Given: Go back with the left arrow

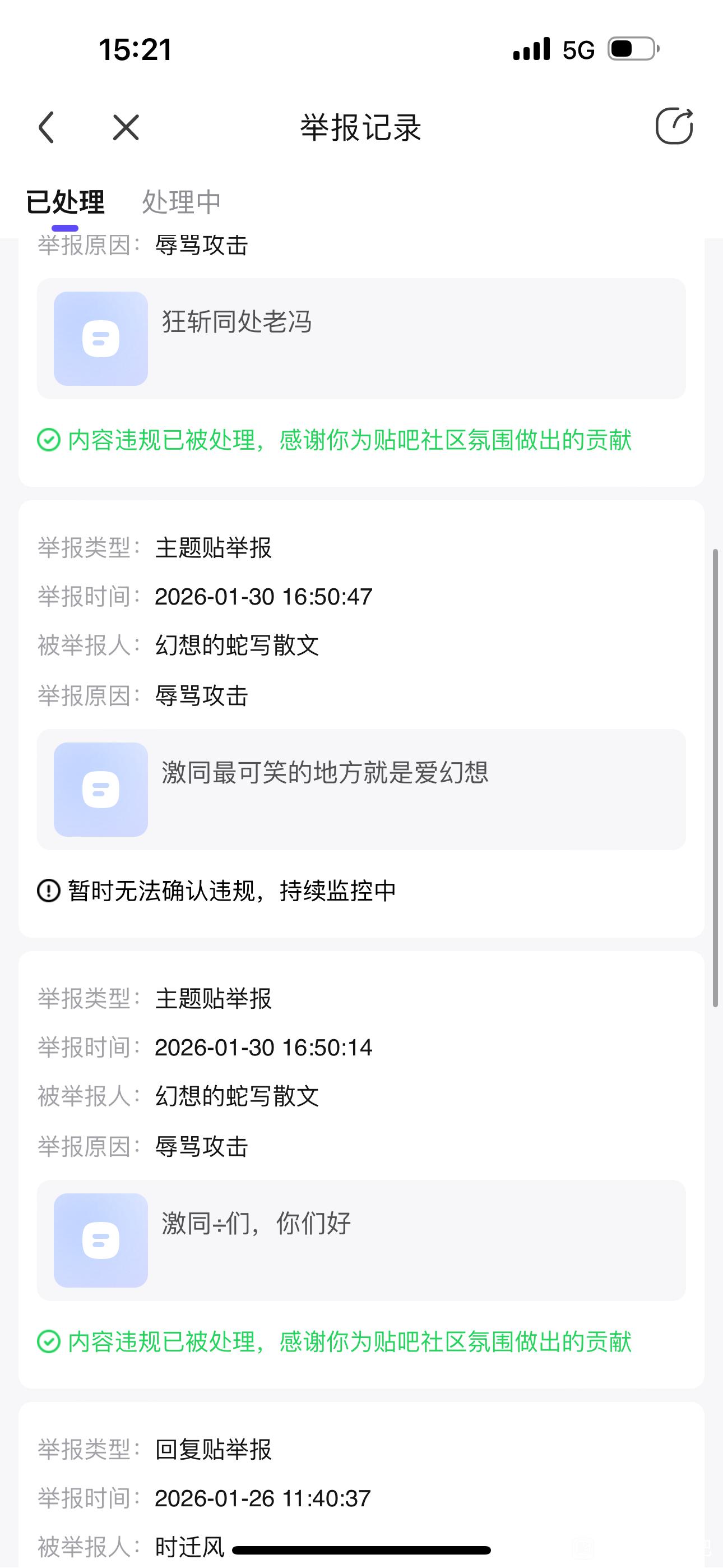Looking at the screenshot, I should [x=47, y=127].
